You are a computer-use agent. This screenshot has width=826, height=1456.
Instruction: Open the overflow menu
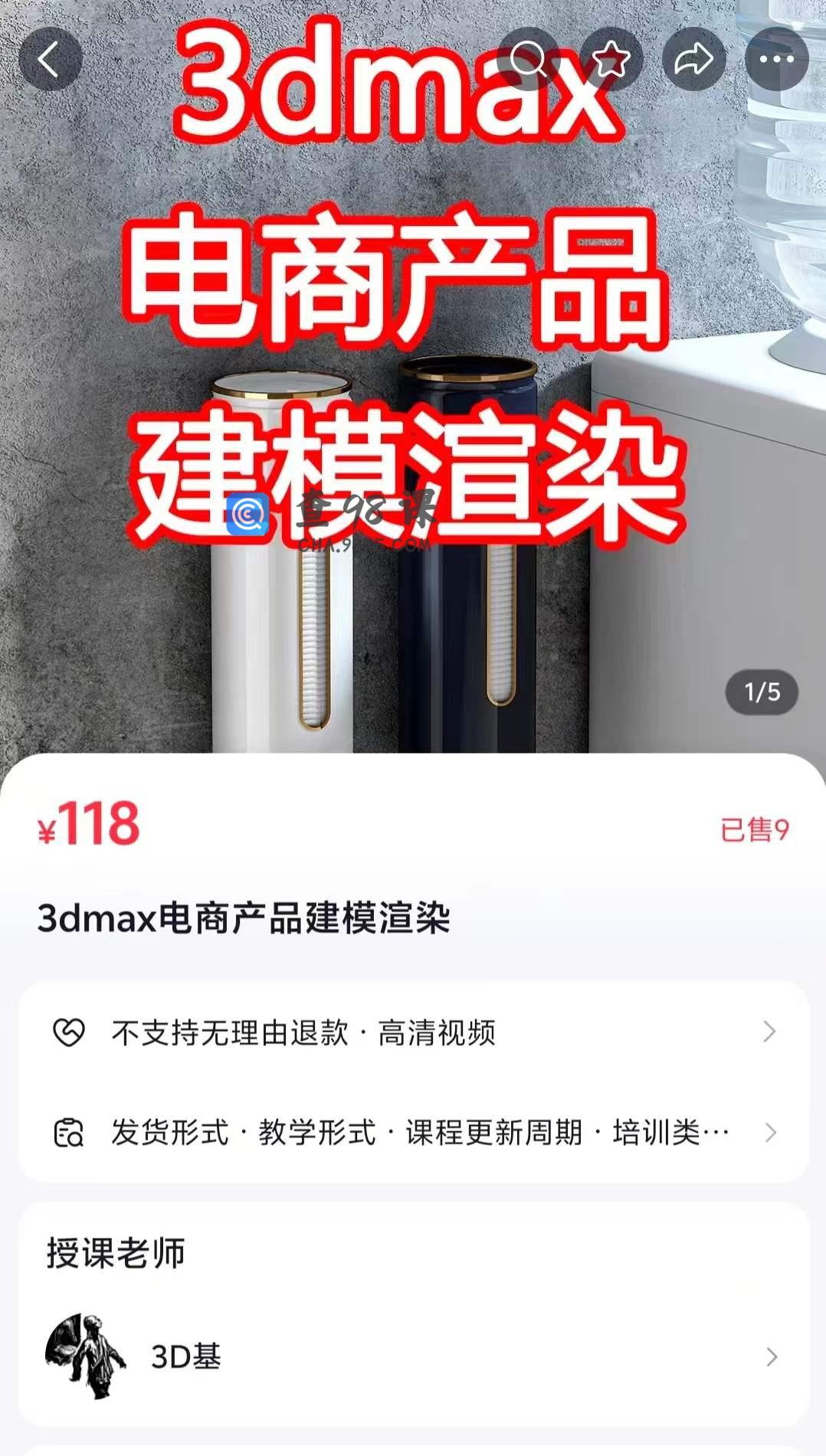tap(776, 60)
